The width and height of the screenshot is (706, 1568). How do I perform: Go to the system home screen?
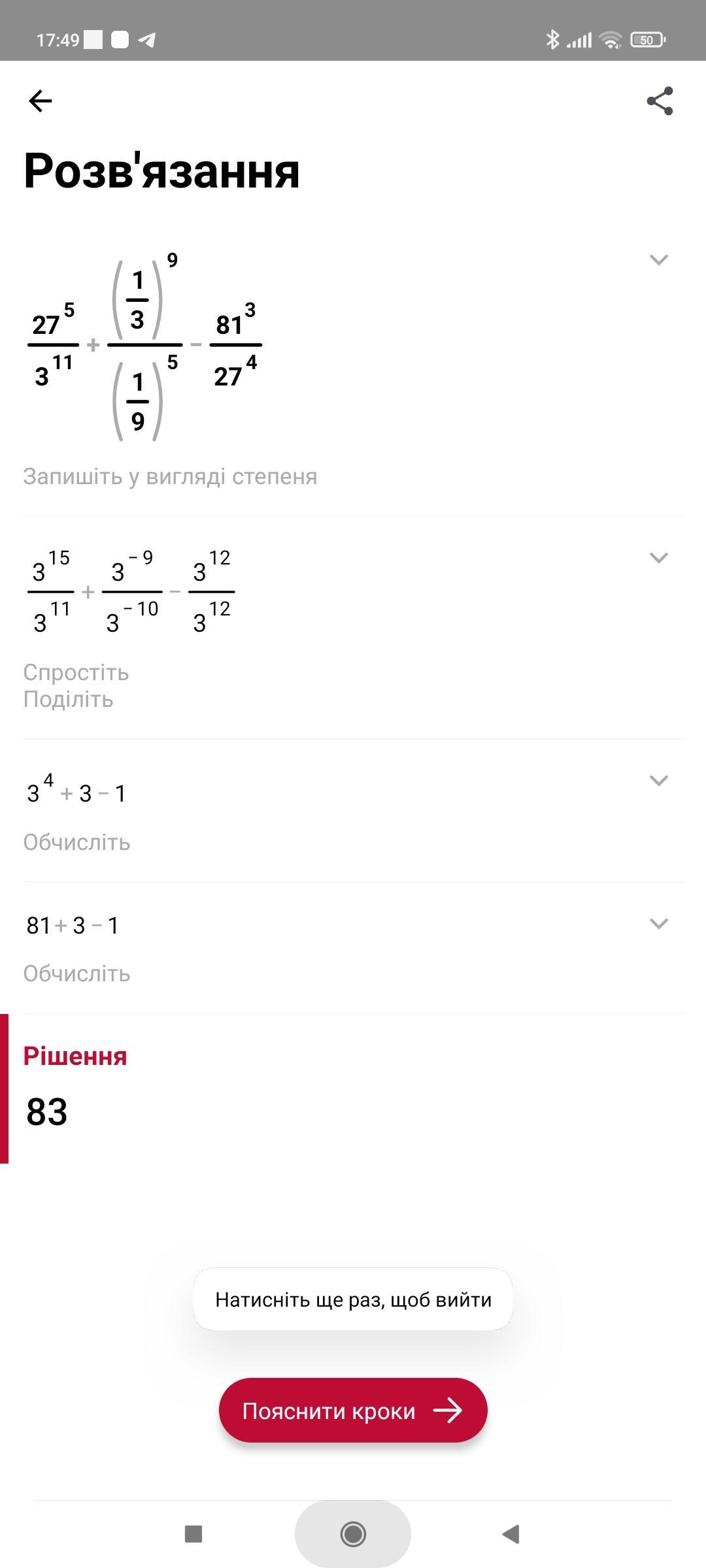coord(353,1533)
